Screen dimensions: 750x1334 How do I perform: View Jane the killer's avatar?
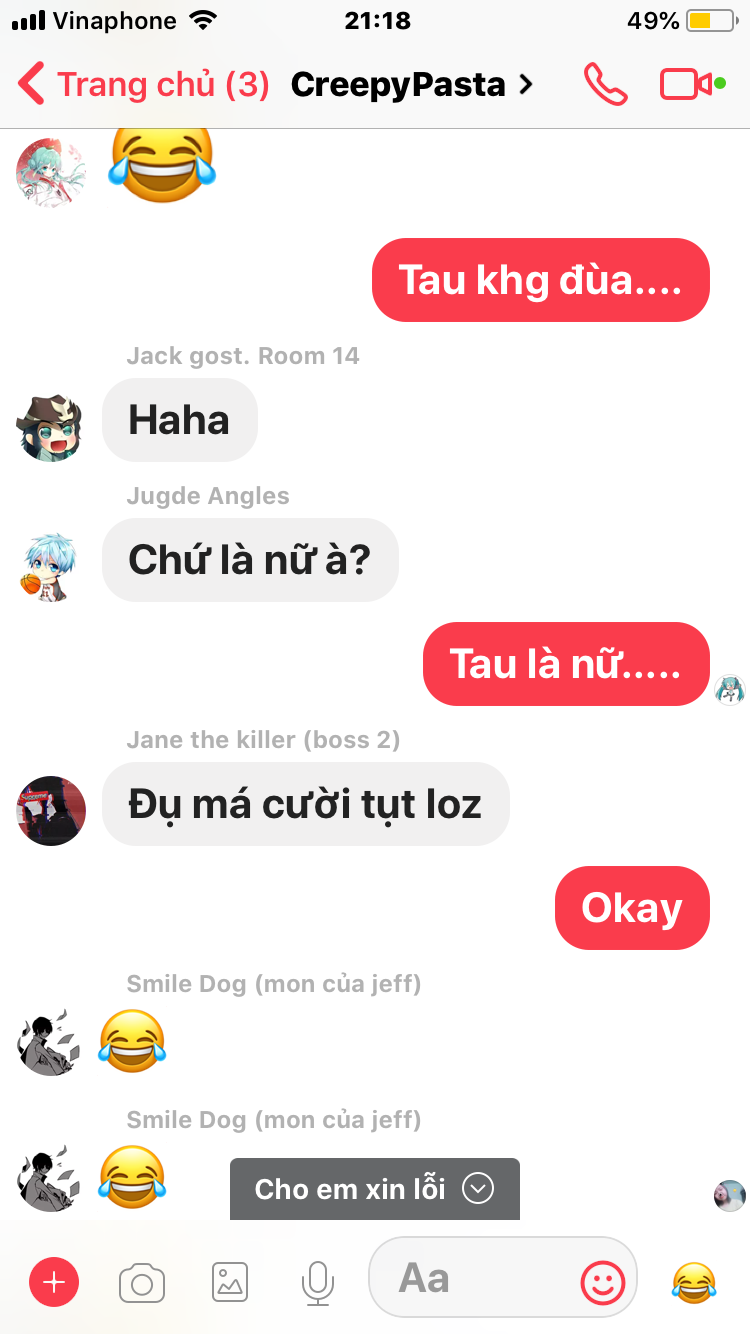[x=52, y=810]
